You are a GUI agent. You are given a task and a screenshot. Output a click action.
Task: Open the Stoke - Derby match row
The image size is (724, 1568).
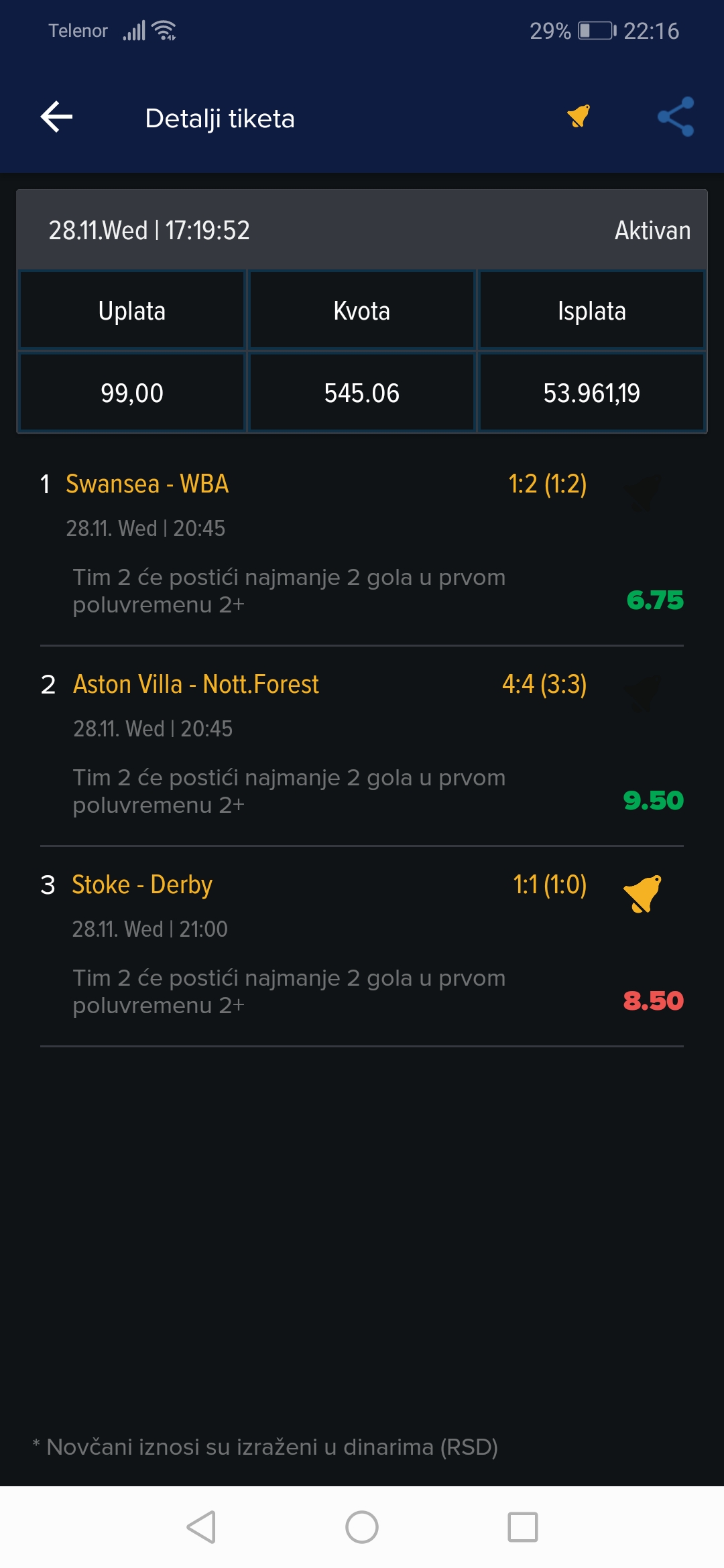coord(362,946)
